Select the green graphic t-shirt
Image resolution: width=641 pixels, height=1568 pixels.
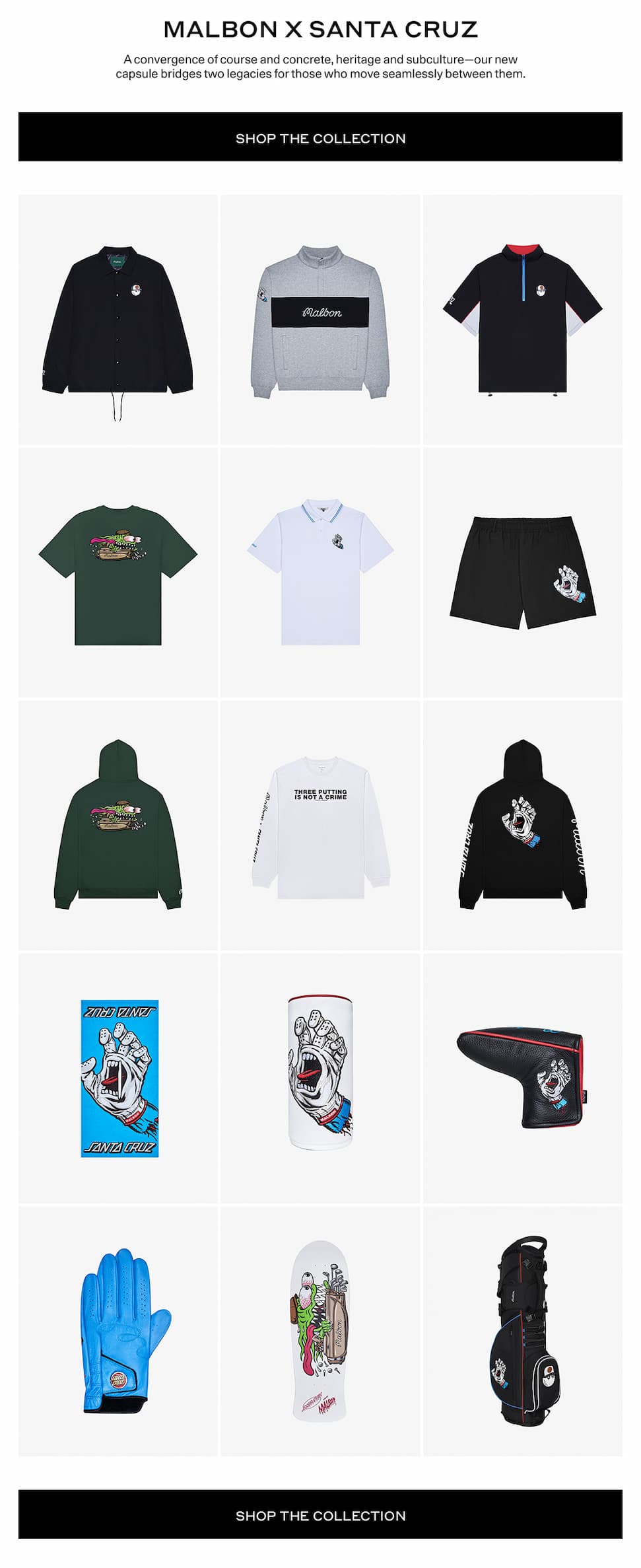[118, 573]
